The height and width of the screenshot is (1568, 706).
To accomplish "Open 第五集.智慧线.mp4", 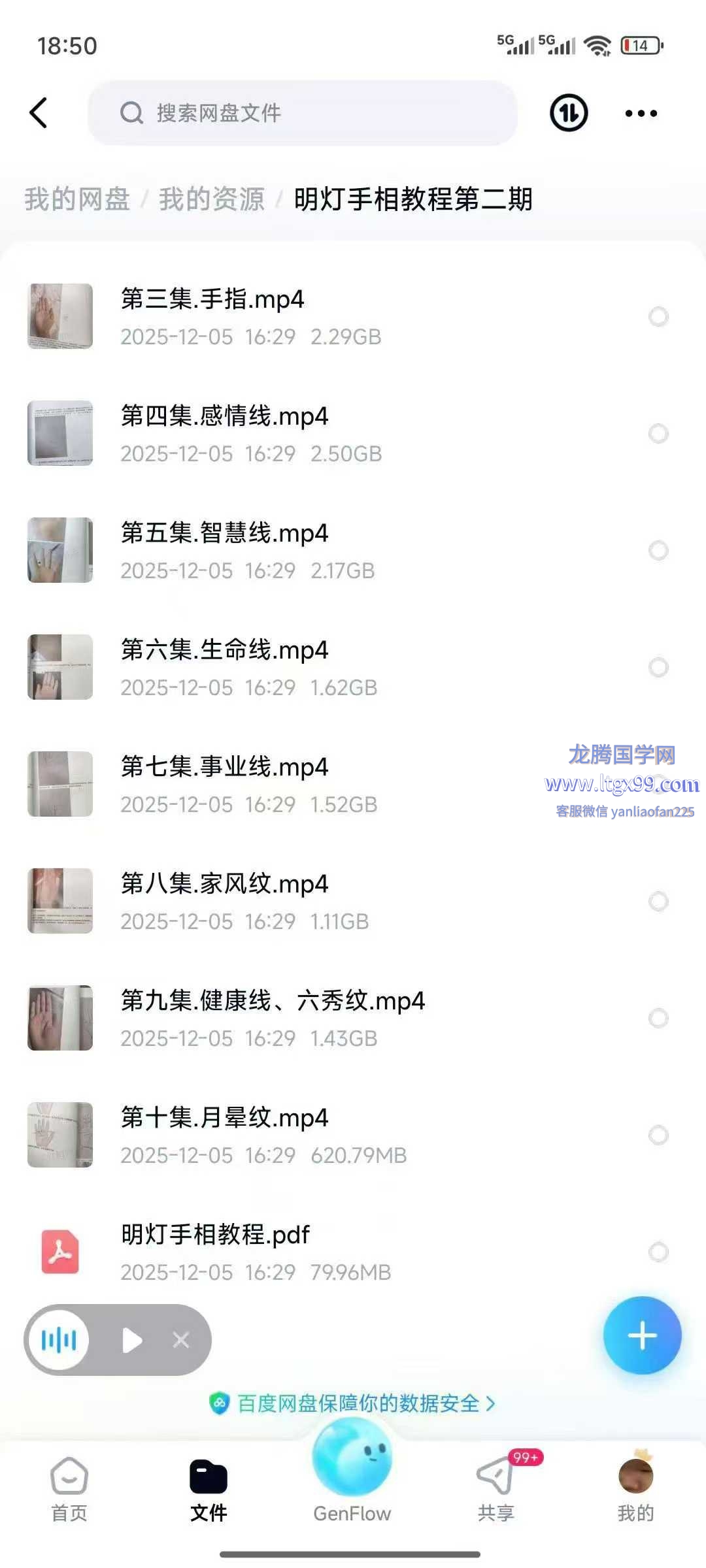I will tap(224, 550).
